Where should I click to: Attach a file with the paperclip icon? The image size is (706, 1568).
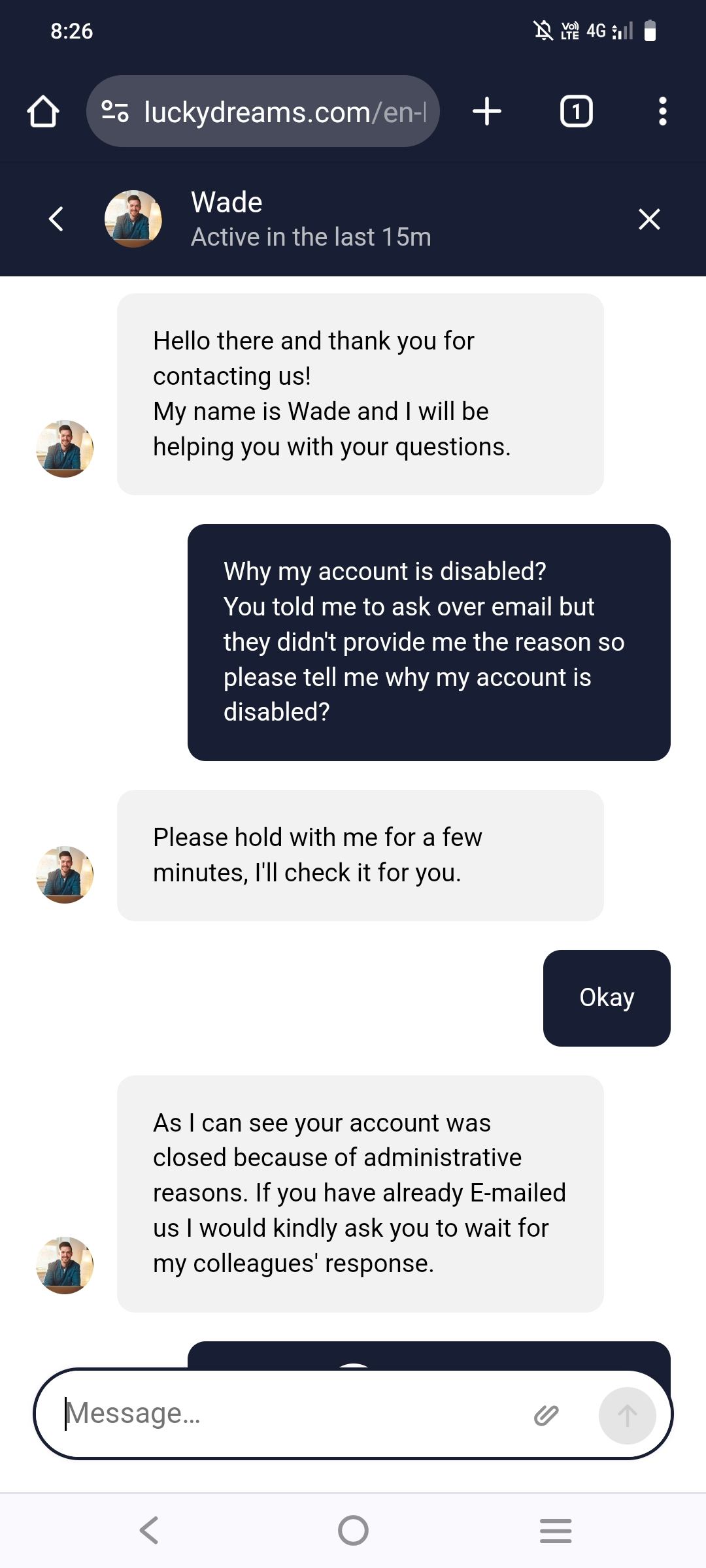tap(546, 1415)
